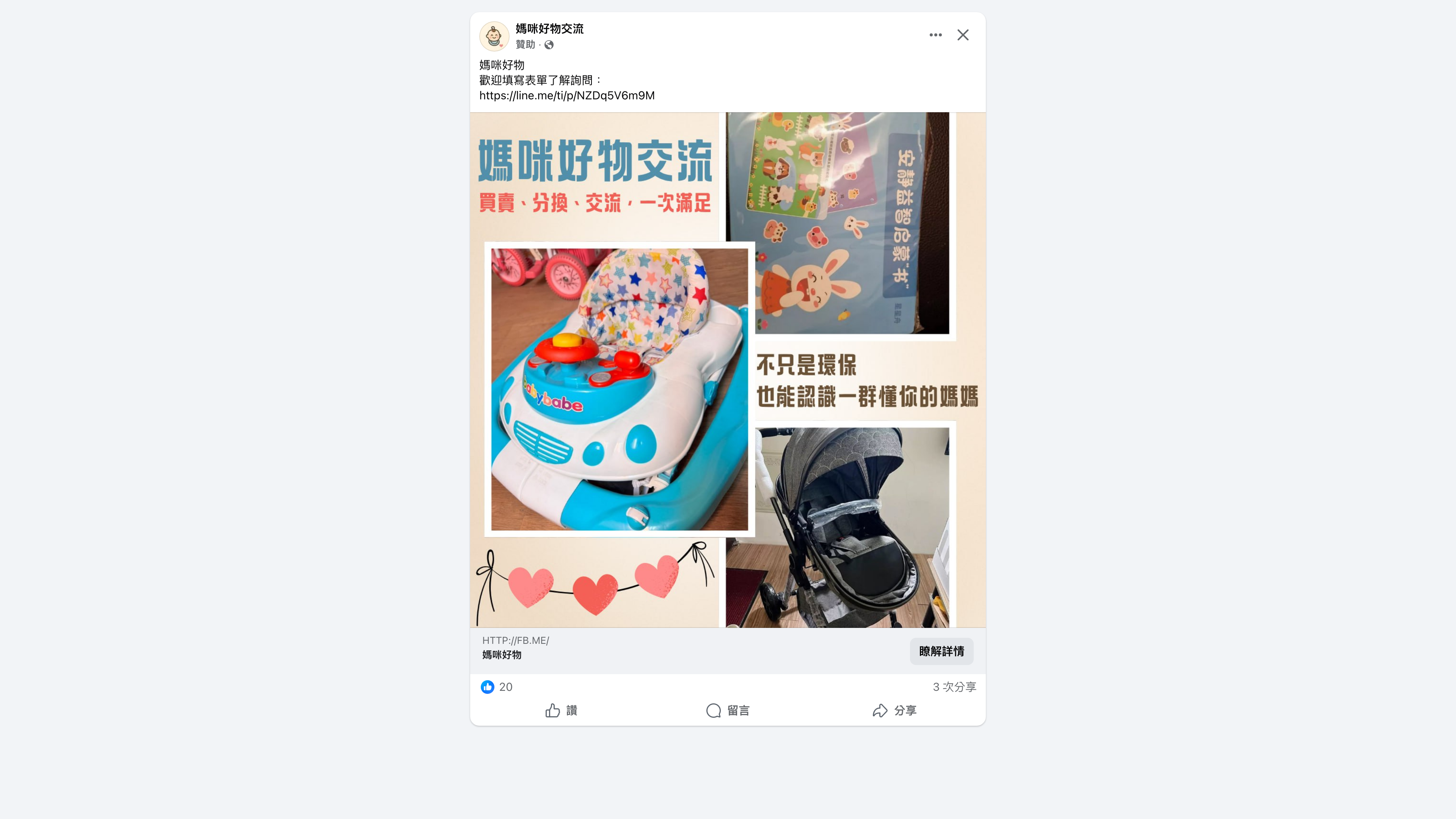Open 媽咪好物交流 page profile picture
The image size is (1456, 819).
click(494, 36)
